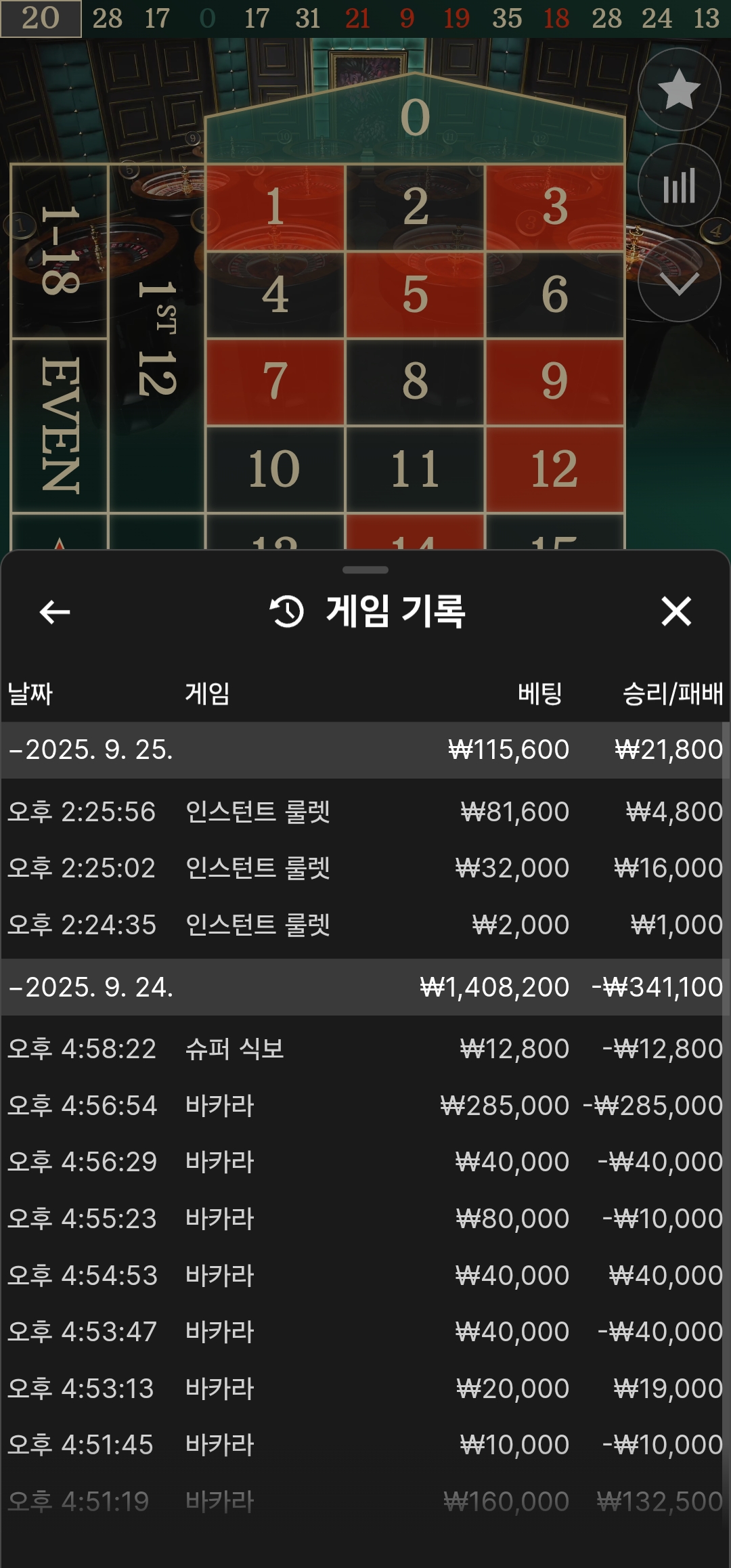
Task: Open the 오후 2:25:56 인스턴트 룰렛 record
Action: [x=365, y=812]
